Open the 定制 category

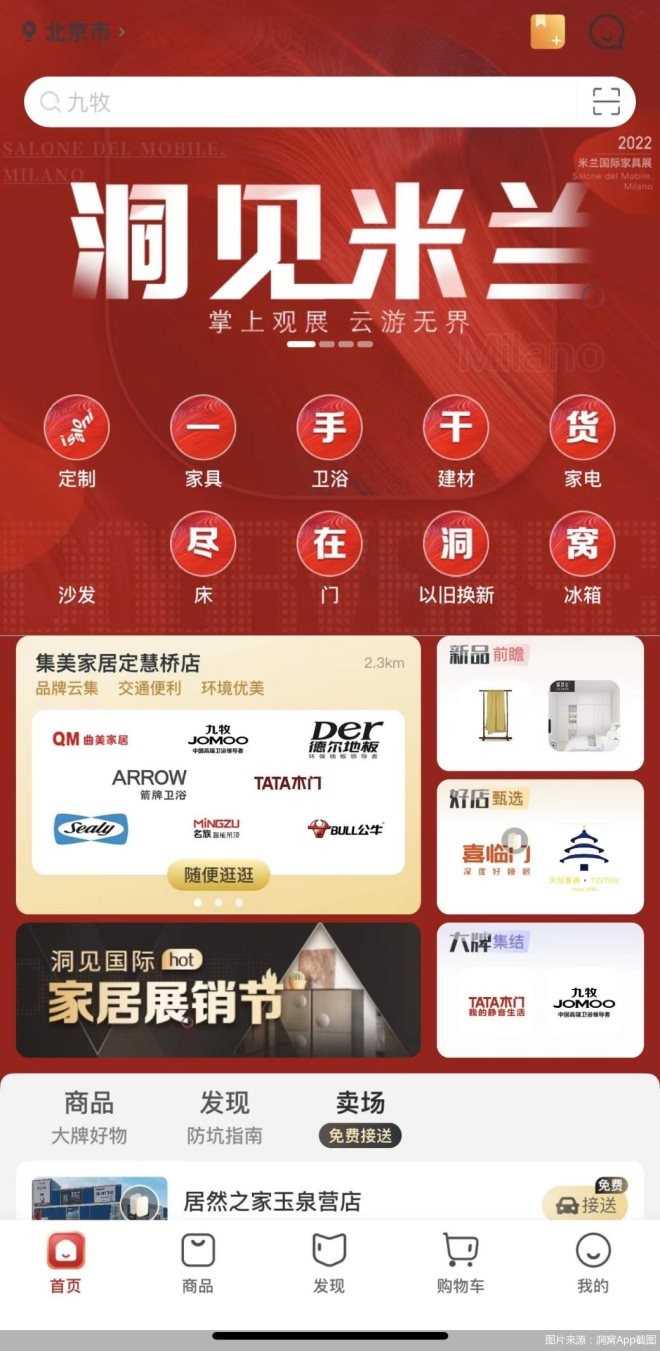click(76, 441)
